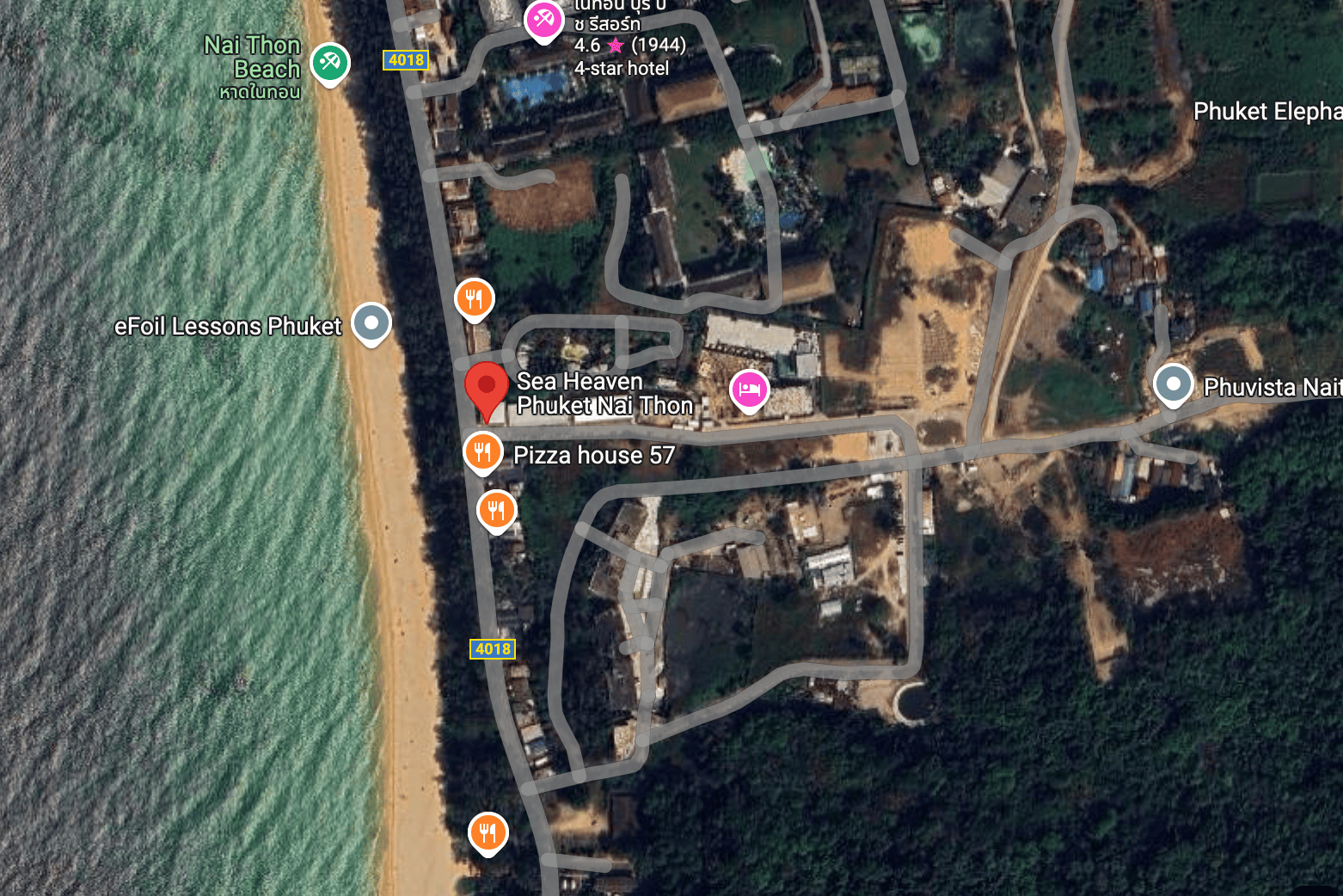The height and width of the screenshot is (896, 1343).
Task: Open the 4-star hotel resort marker
Action: coord(543,18)
